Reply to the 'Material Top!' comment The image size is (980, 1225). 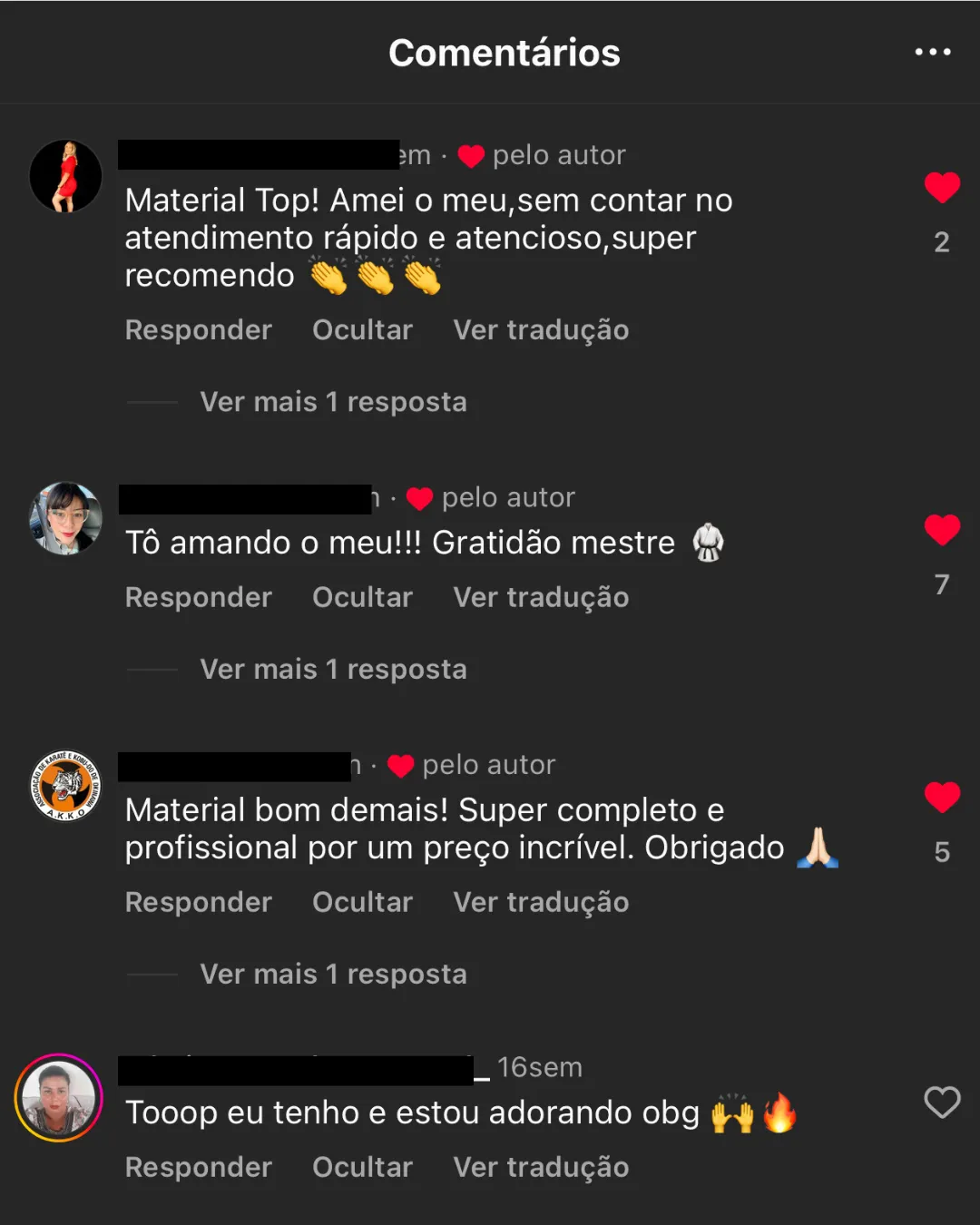click(198, 330)
